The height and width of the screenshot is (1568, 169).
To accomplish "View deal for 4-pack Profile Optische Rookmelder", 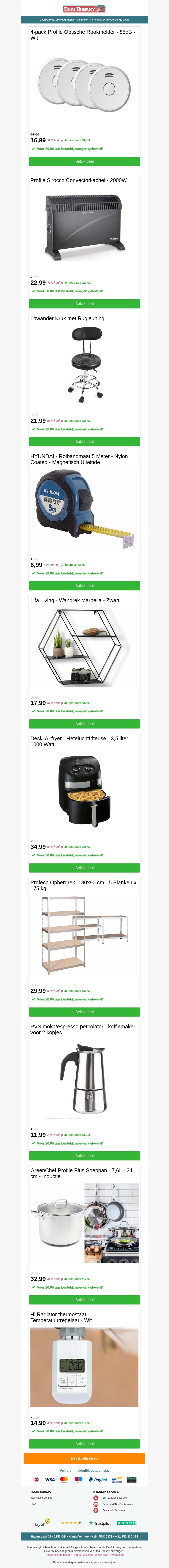I will 84,161.
